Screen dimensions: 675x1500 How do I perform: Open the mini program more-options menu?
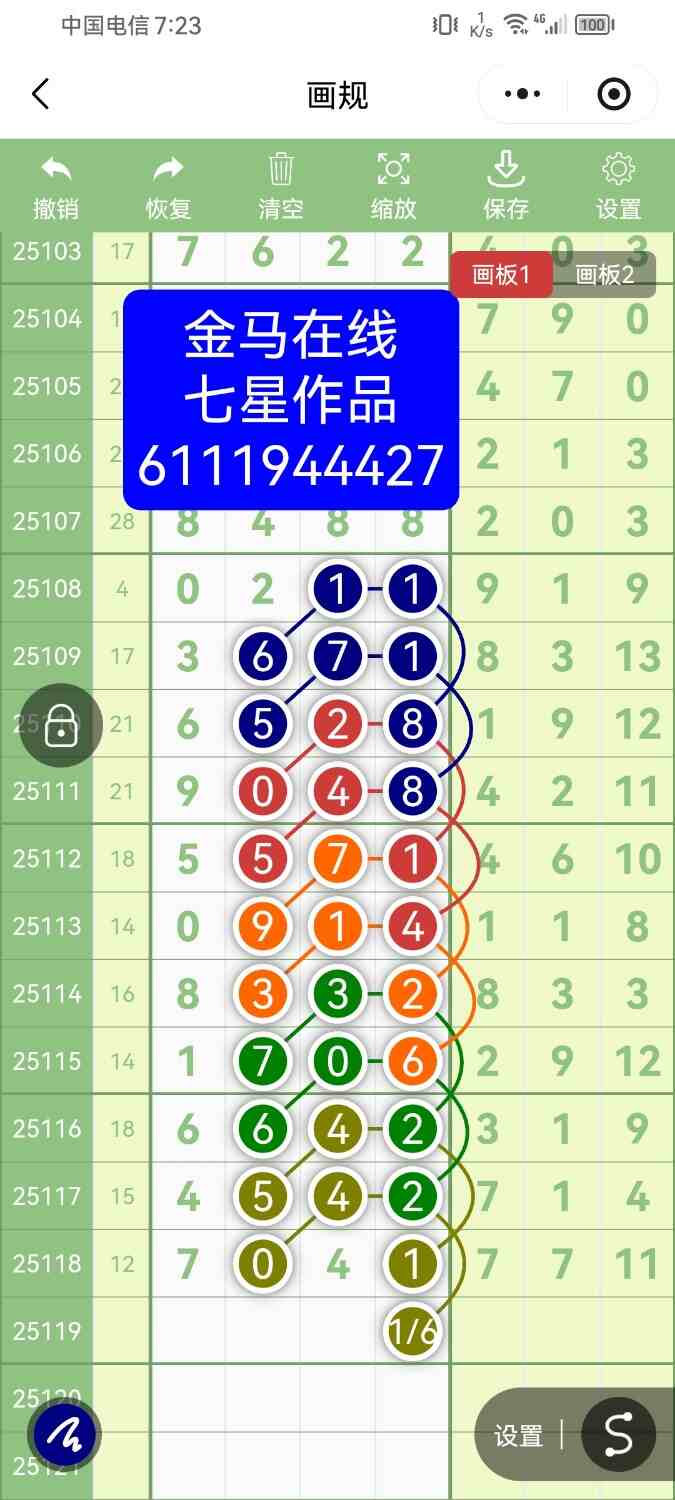pos(523,95)
